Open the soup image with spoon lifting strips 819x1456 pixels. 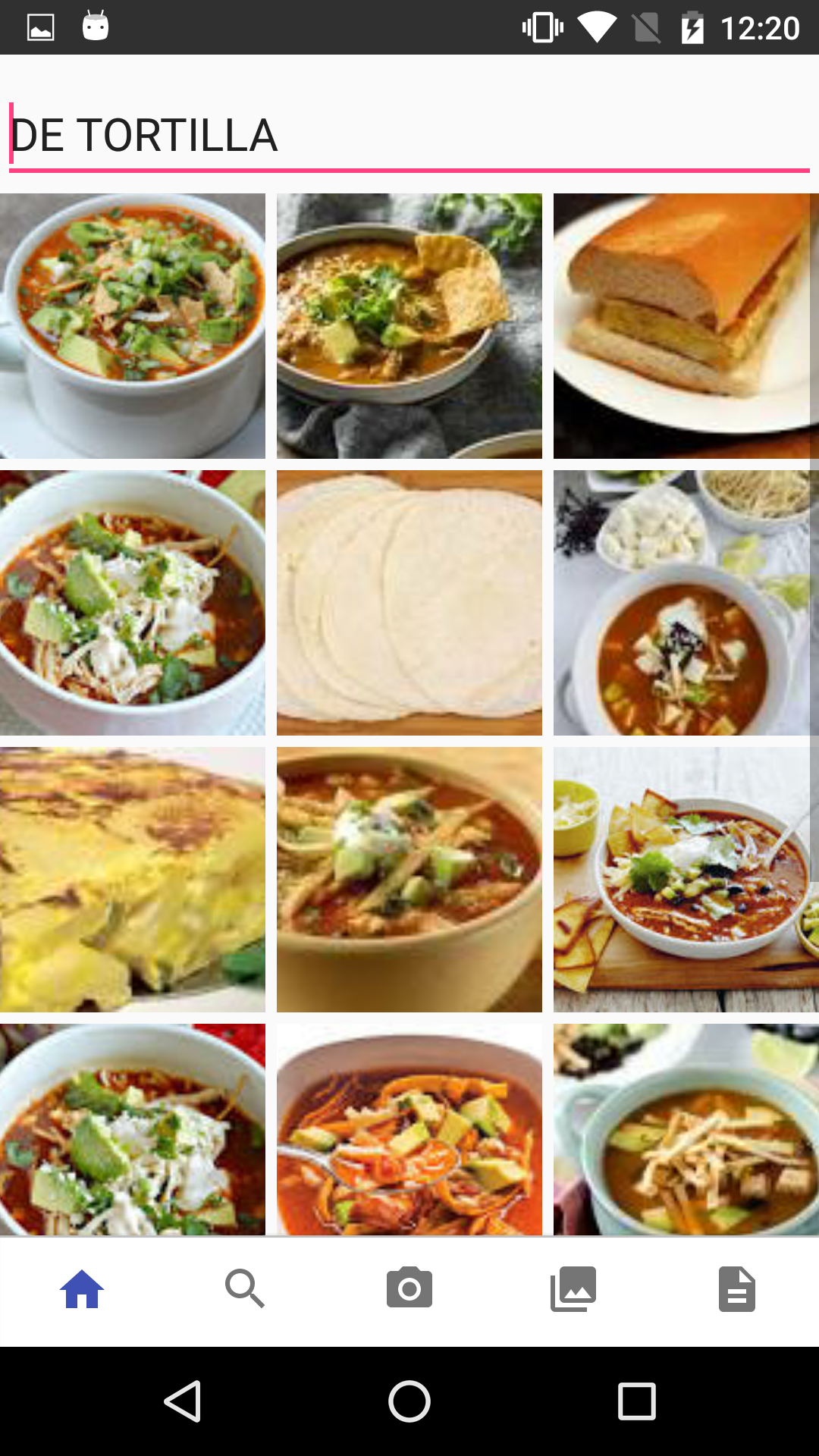409,1130
